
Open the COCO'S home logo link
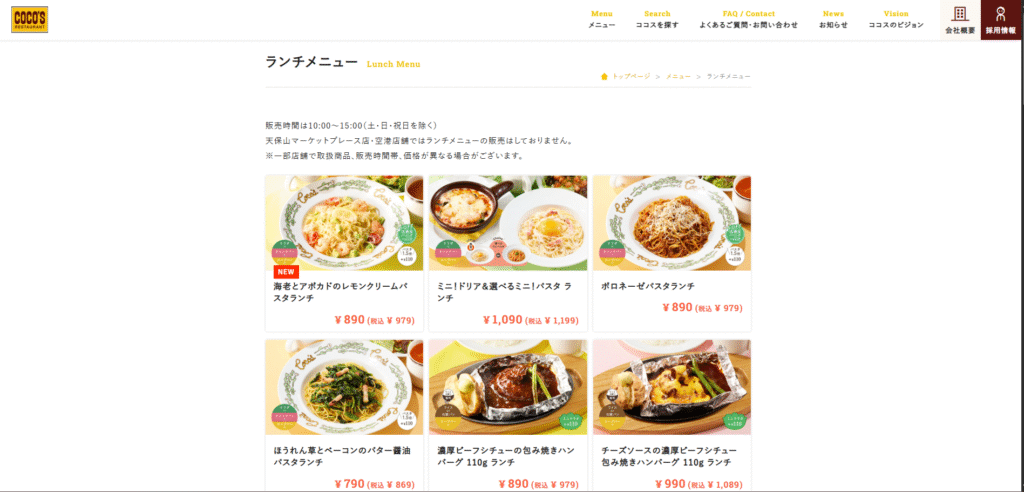pyautogui.click(x=30, y=19)
